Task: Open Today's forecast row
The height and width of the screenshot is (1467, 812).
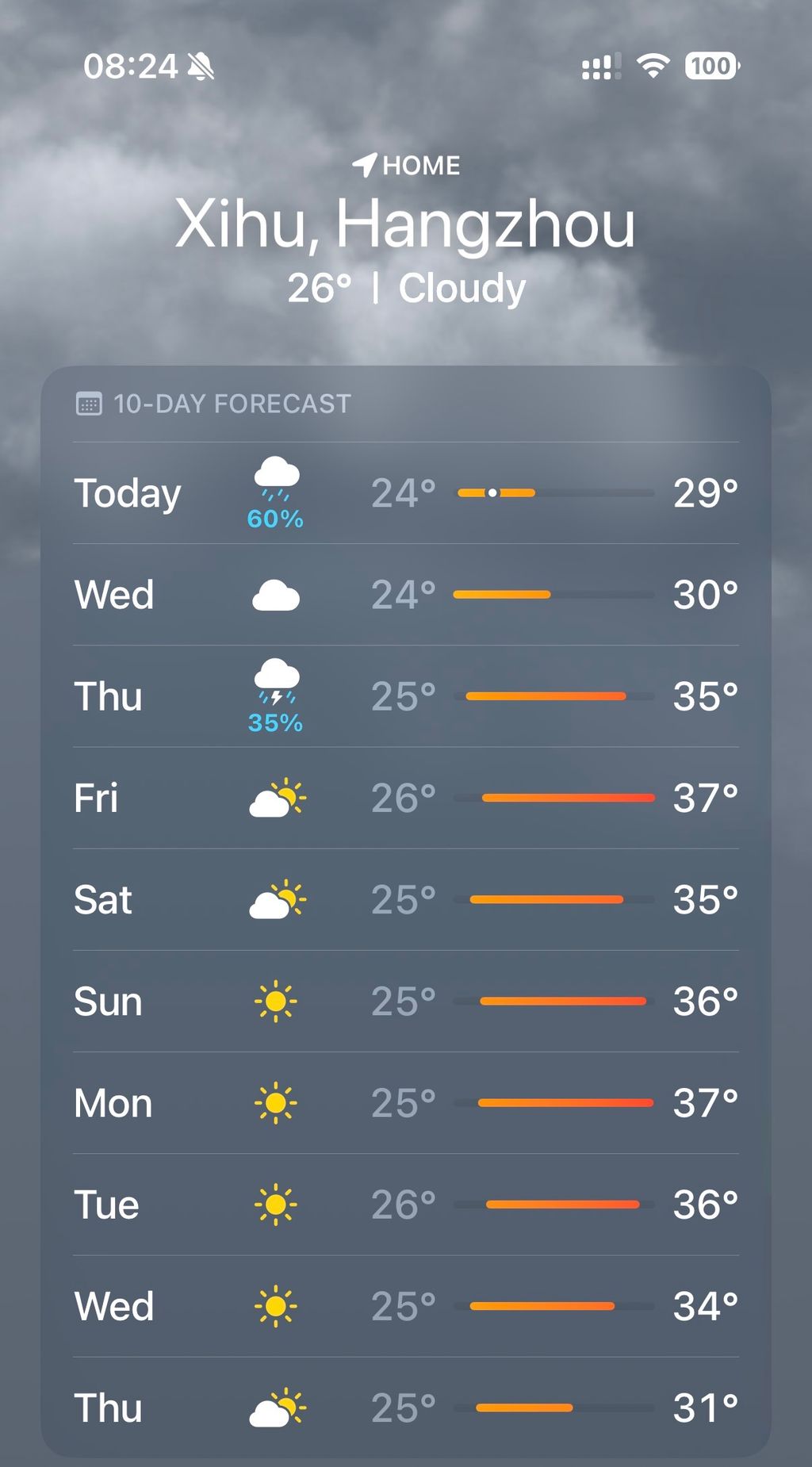Action: [405, 493]
